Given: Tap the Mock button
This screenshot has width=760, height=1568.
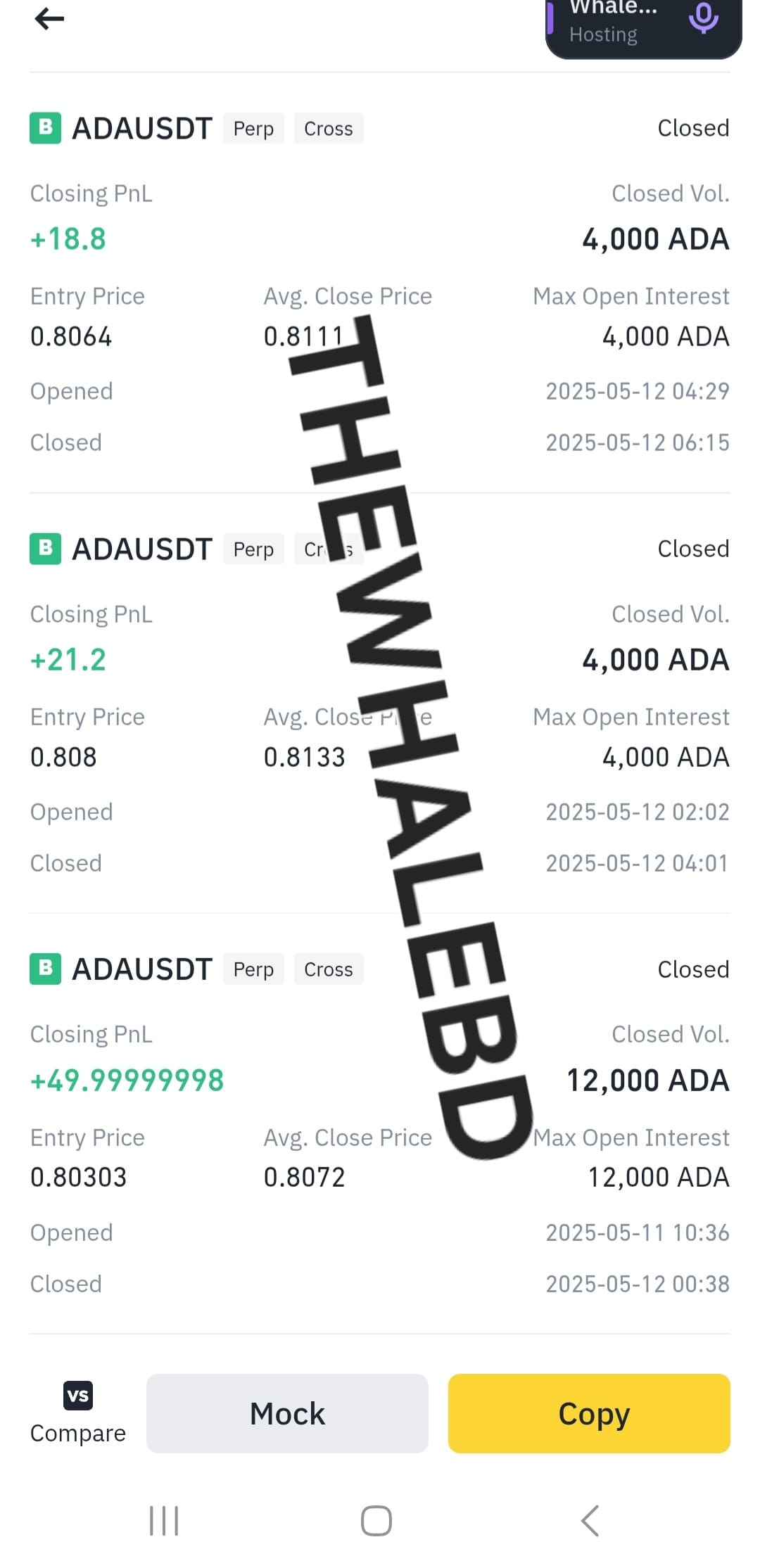Looking at the screenshot, I should (287, 1413).
